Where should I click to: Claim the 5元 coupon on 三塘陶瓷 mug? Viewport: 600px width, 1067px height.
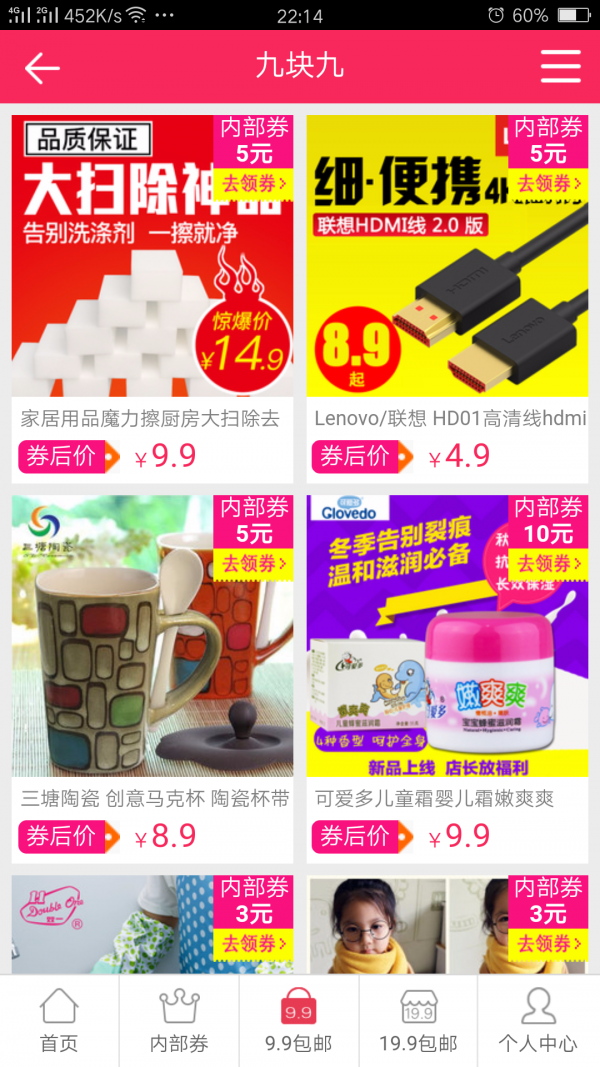[254, 564]
